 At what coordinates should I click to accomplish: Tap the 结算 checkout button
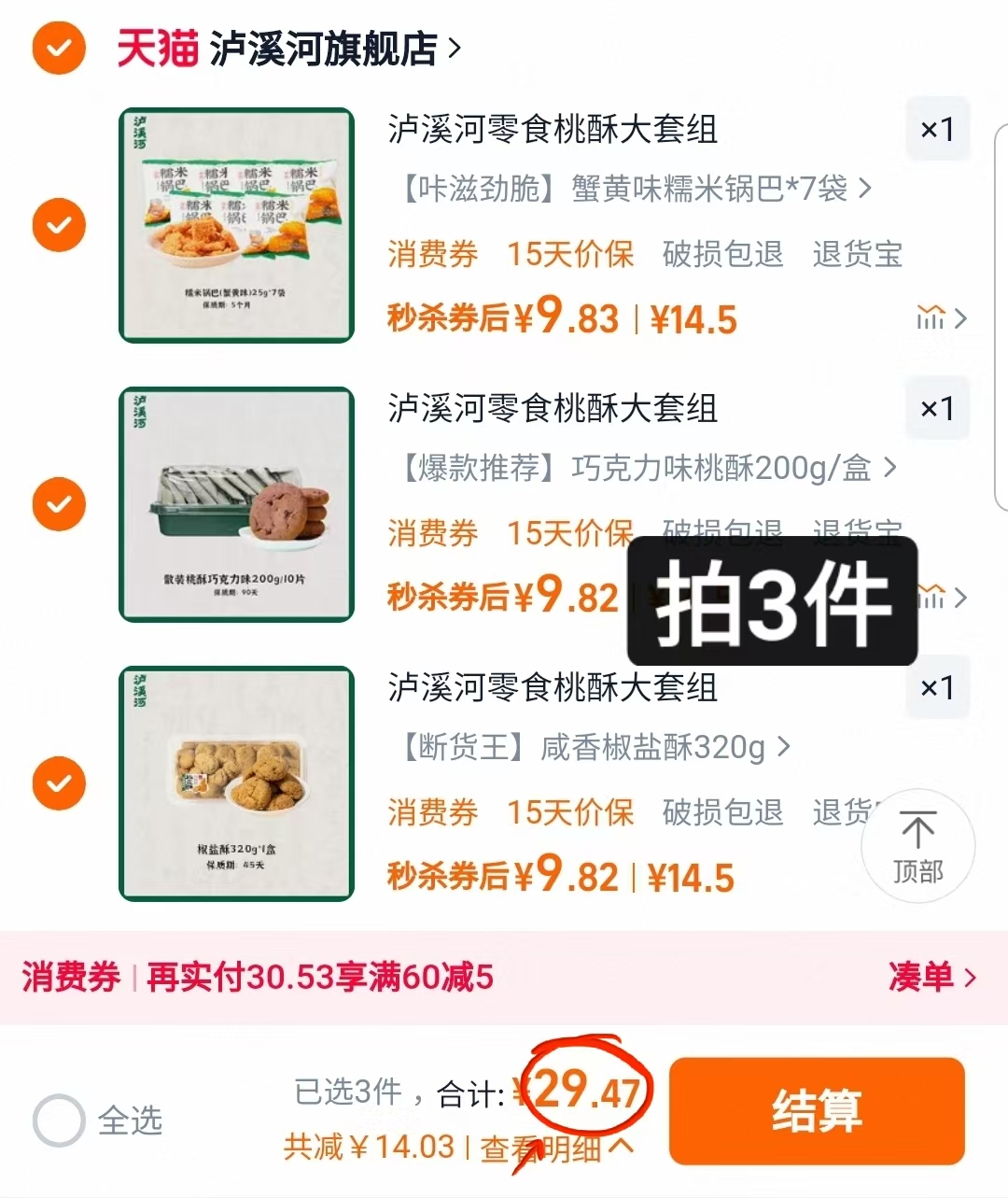point(816,1111)
